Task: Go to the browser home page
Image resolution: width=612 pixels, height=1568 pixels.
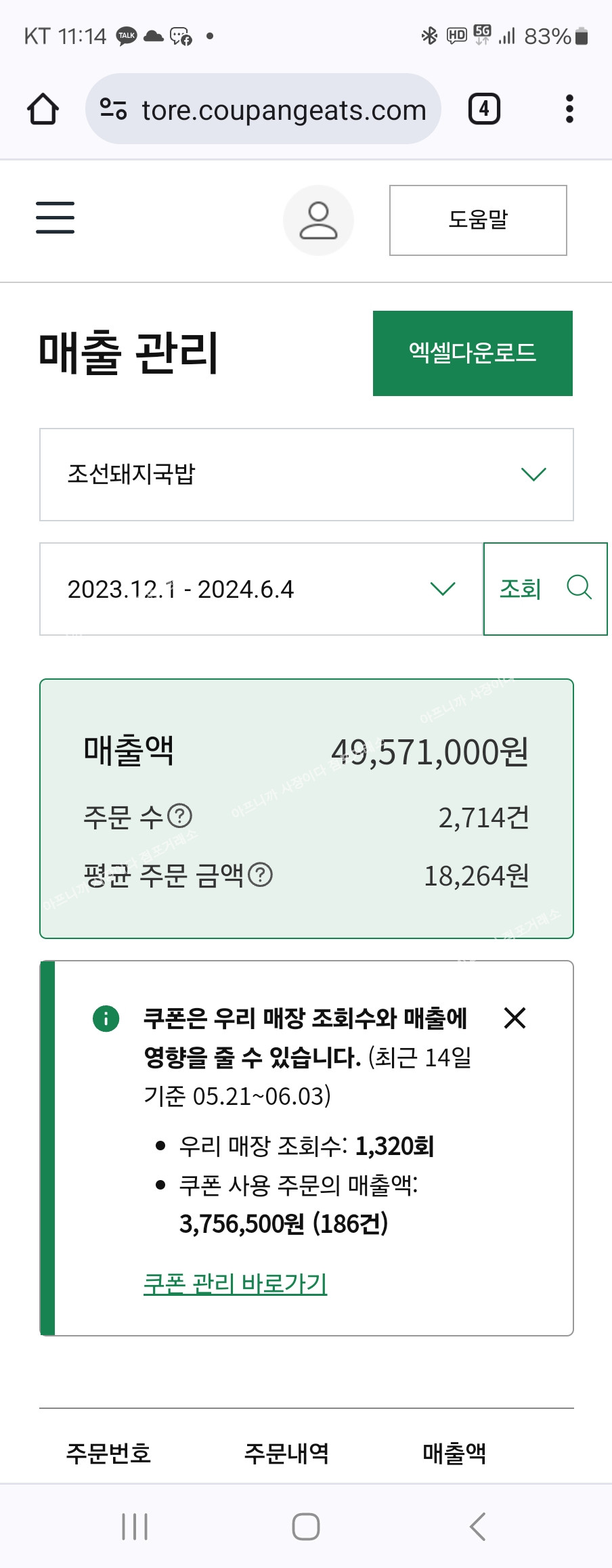Action: [43, 109]
